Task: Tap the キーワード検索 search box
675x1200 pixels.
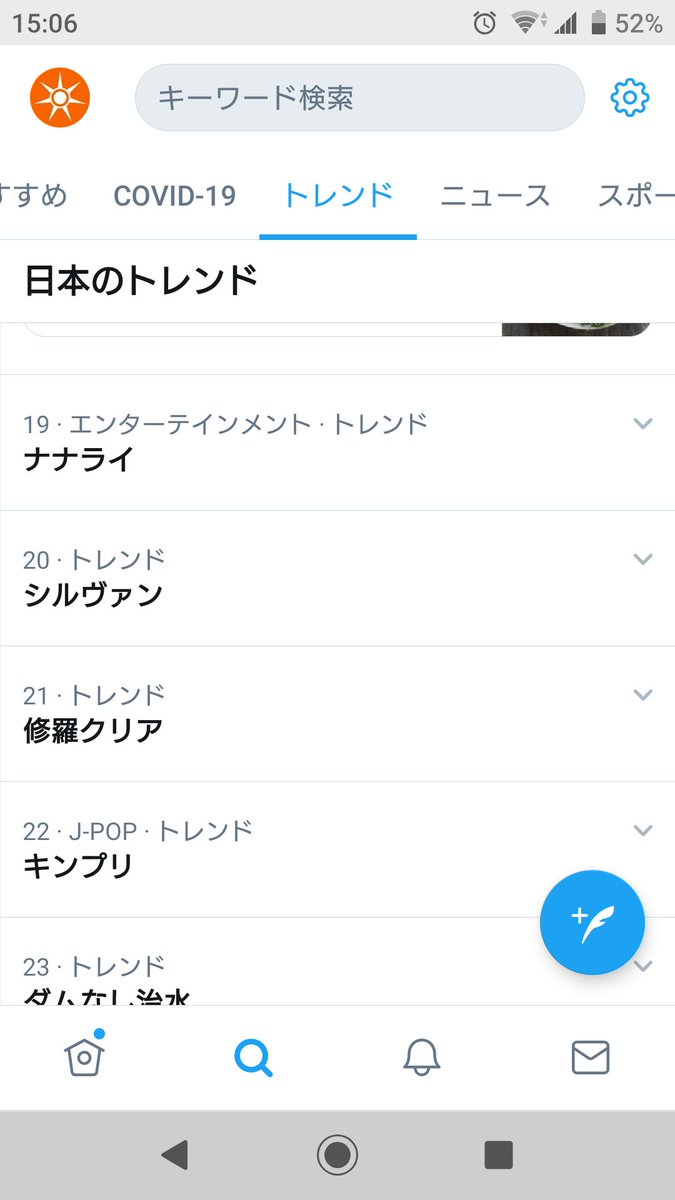Action: point(359,97)
